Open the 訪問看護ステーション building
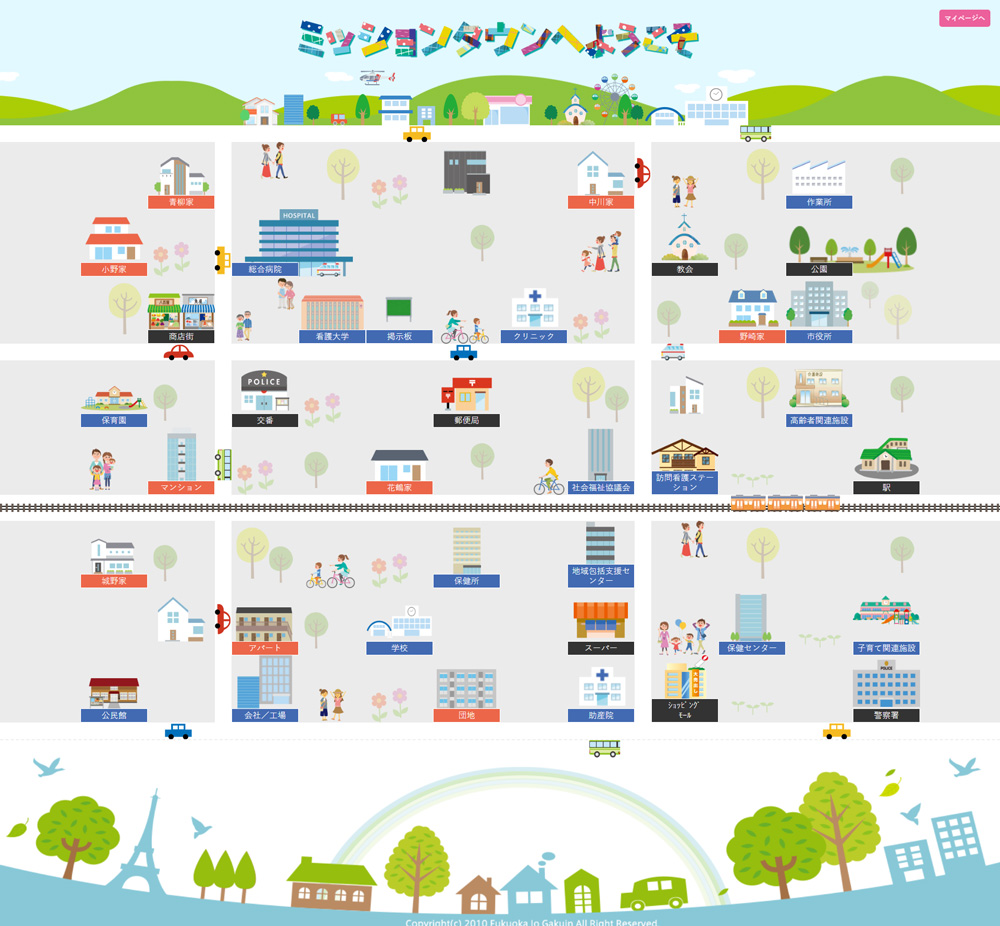 tap(684, 456)
